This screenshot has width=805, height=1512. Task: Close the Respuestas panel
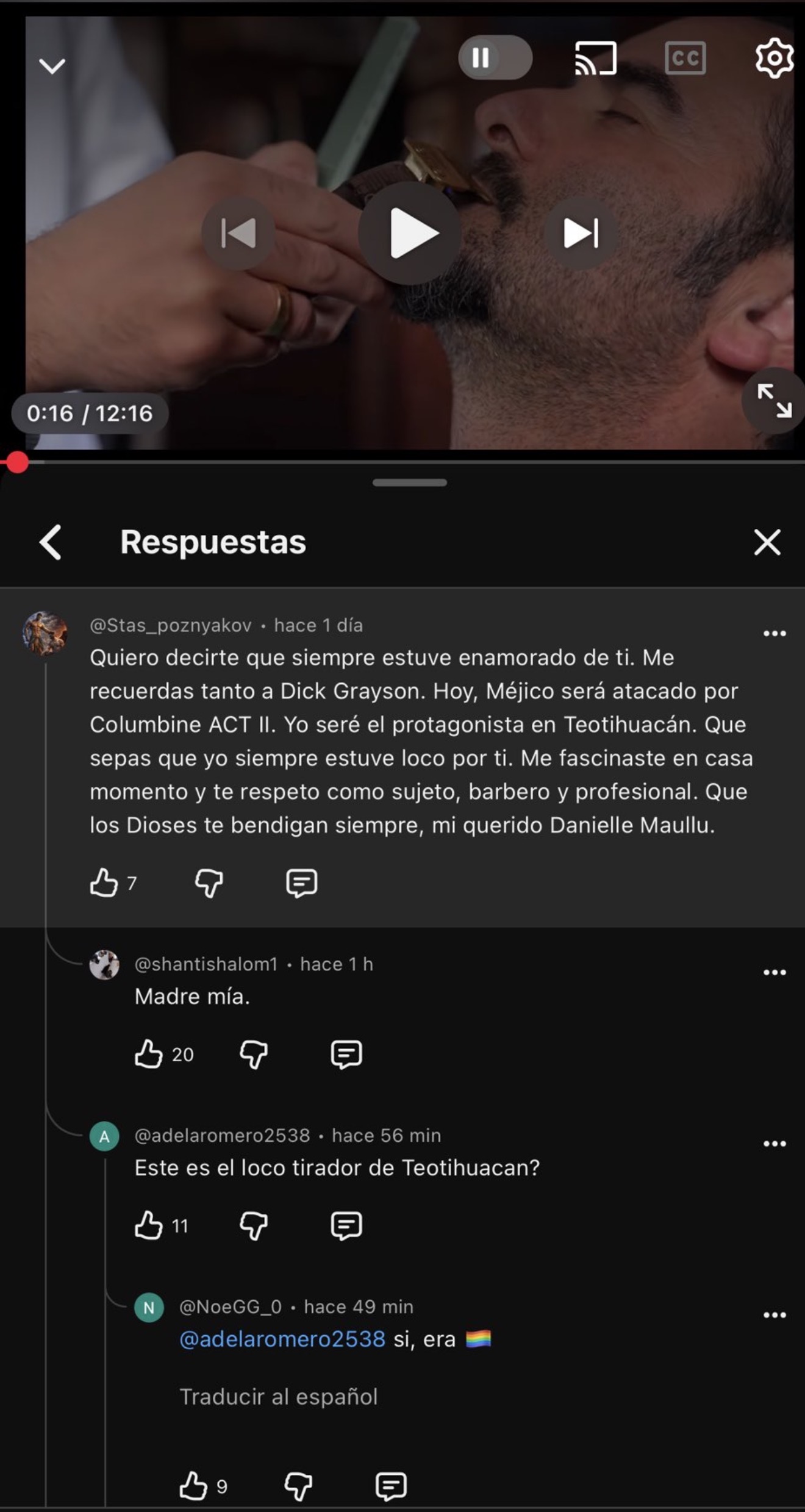click(x=767, y=542)
